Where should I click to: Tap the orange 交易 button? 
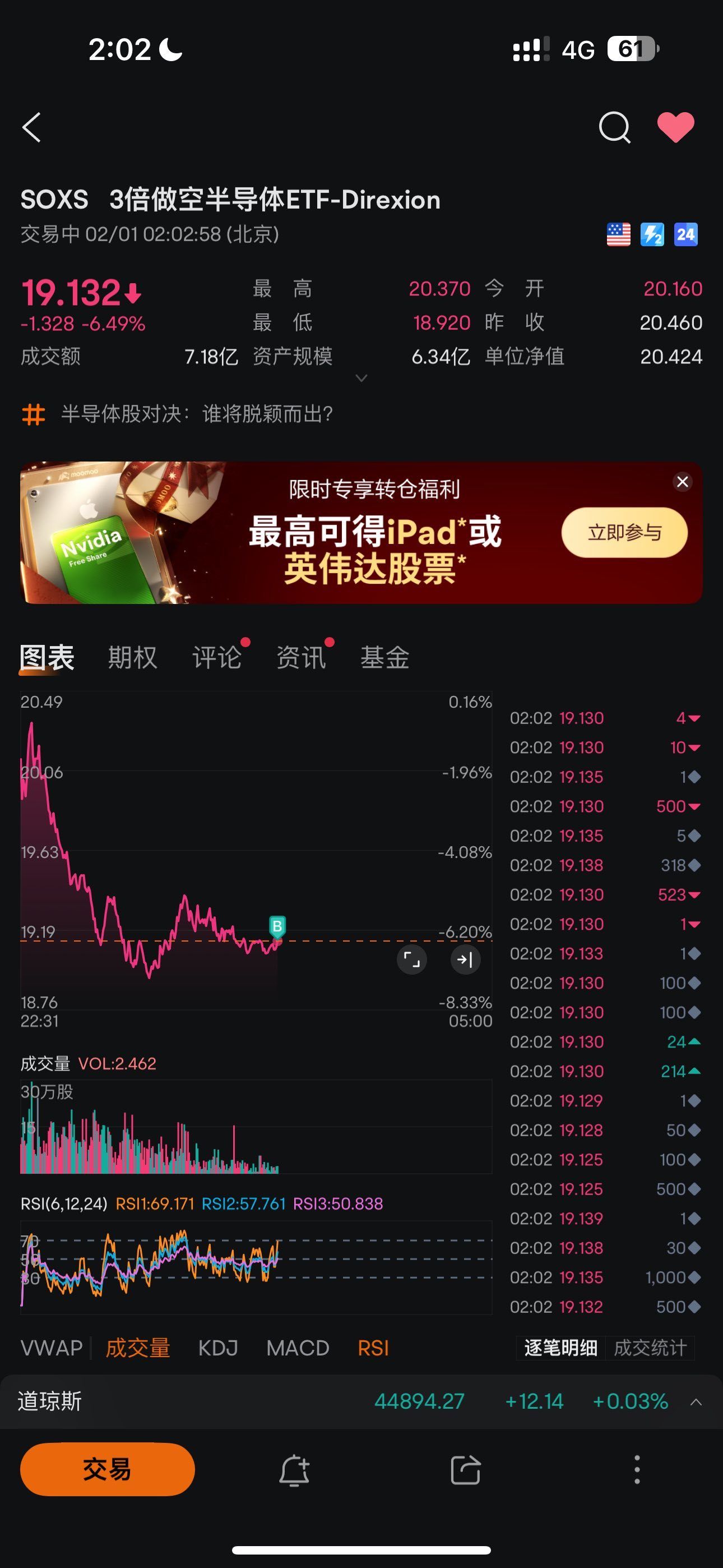[x=107, y=1469]
